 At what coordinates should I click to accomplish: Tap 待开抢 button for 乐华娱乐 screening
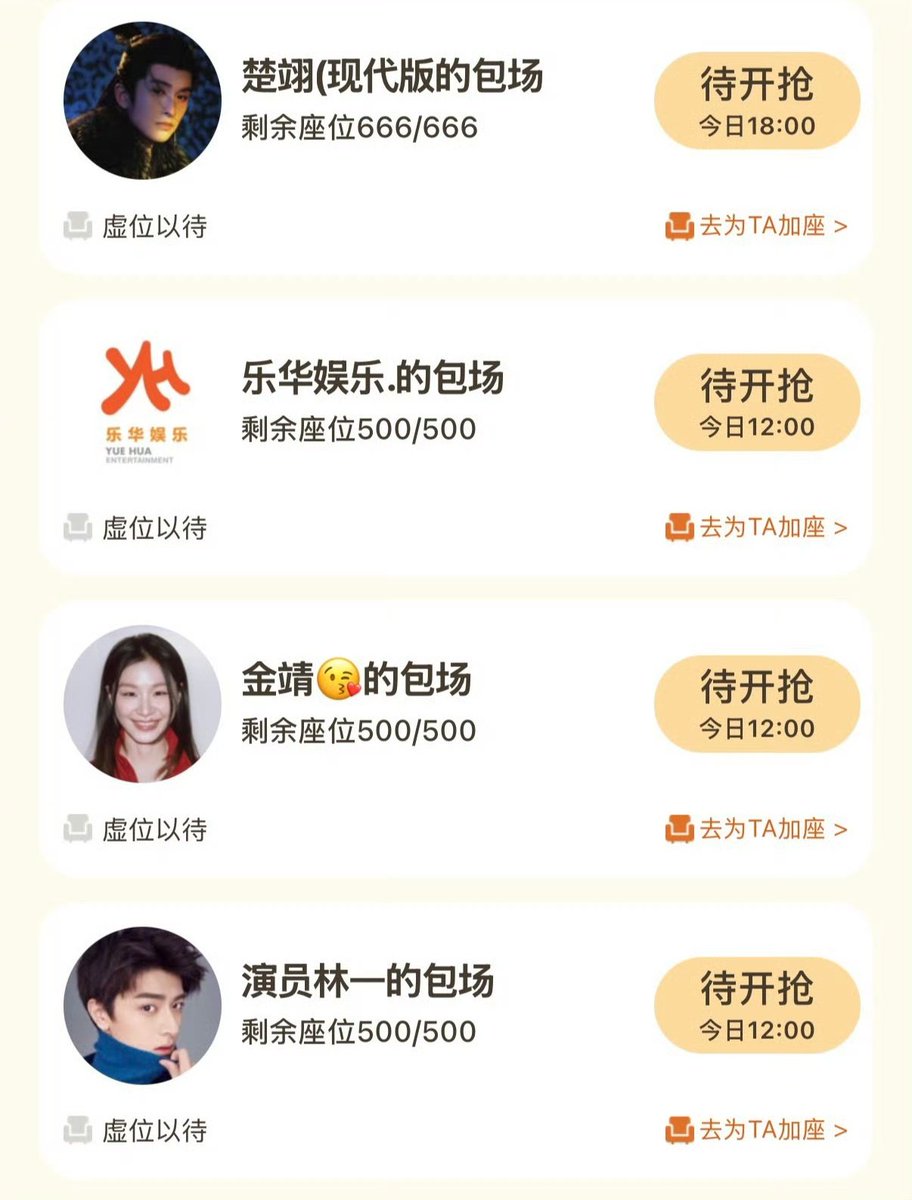757,402
